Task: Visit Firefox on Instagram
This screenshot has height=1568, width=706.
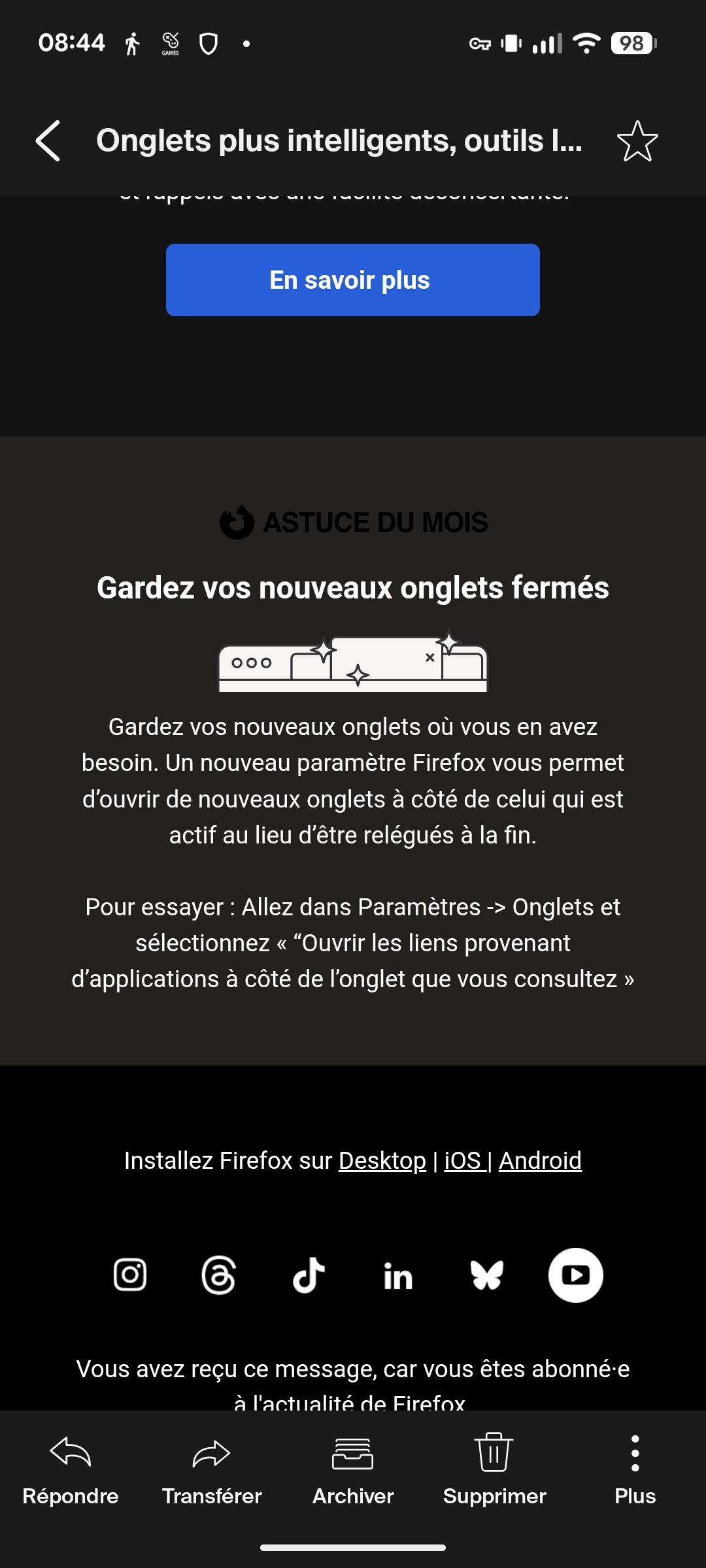Action: pos(130,1275)
